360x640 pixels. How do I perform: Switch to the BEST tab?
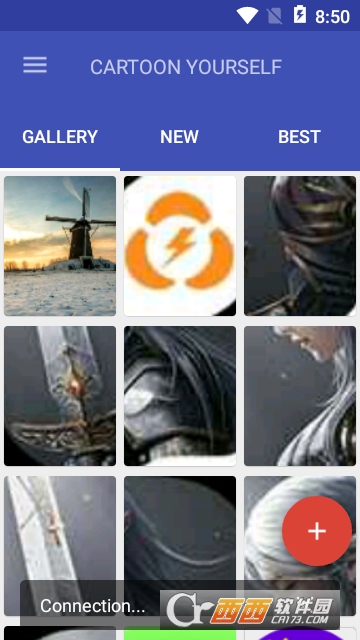300,137
